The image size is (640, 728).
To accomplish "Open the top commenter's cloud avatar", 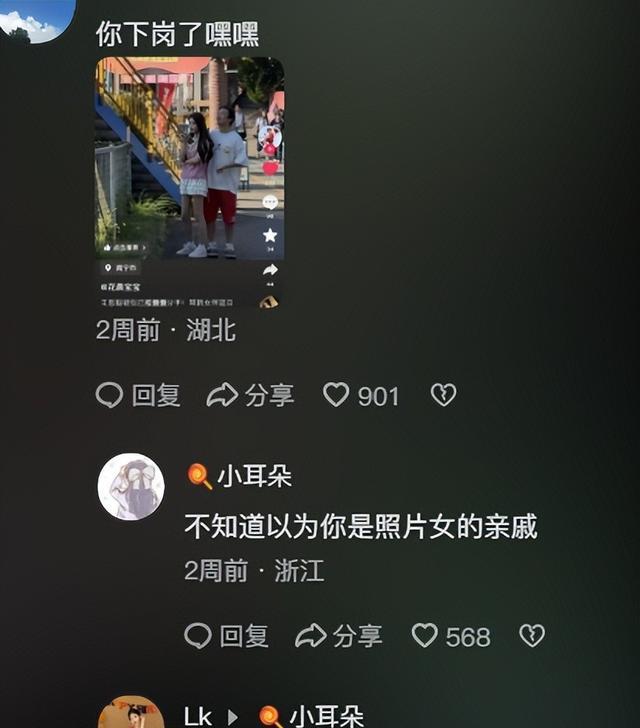I will coord(37,20).
